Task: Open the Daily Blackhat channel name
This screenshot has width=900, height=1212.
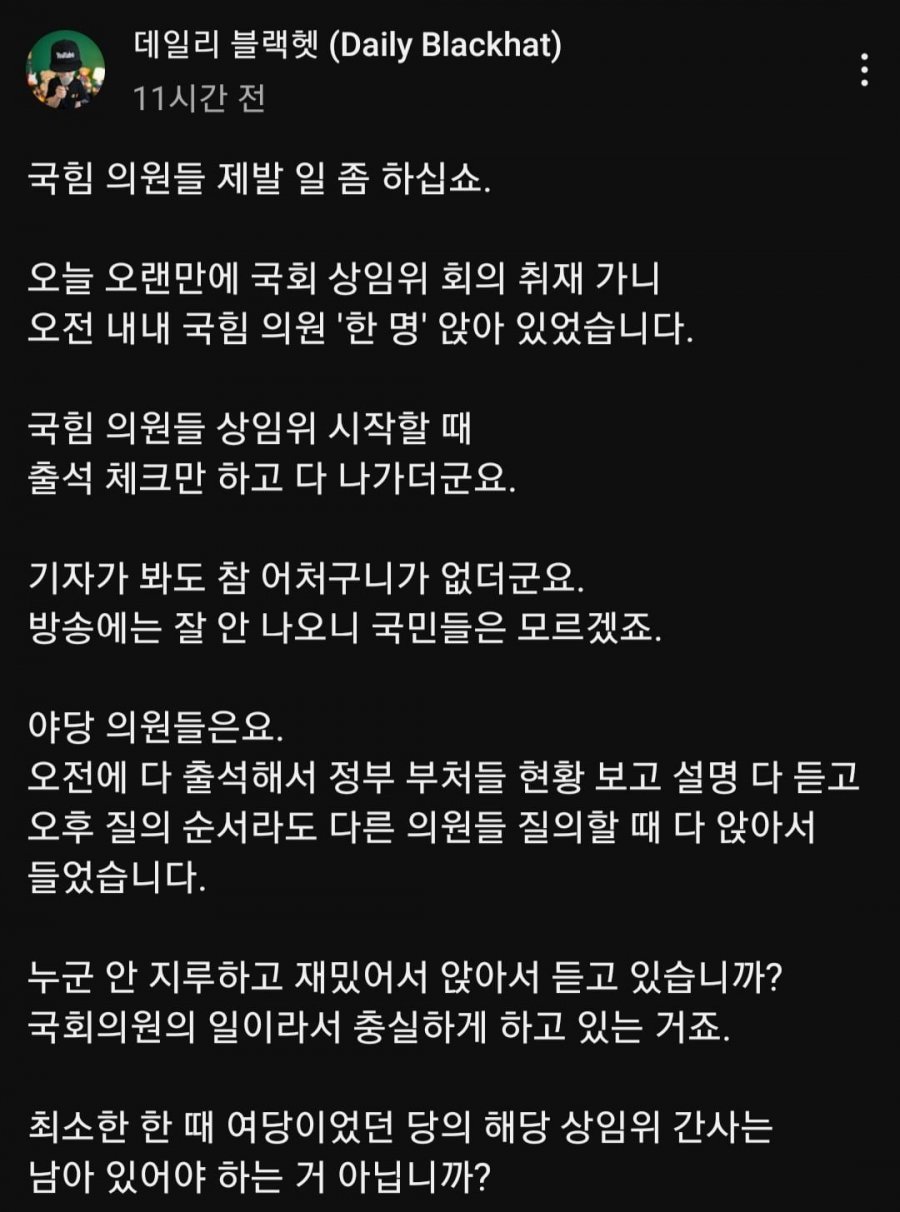Action: pyautogui.click(x=347, y=44)
